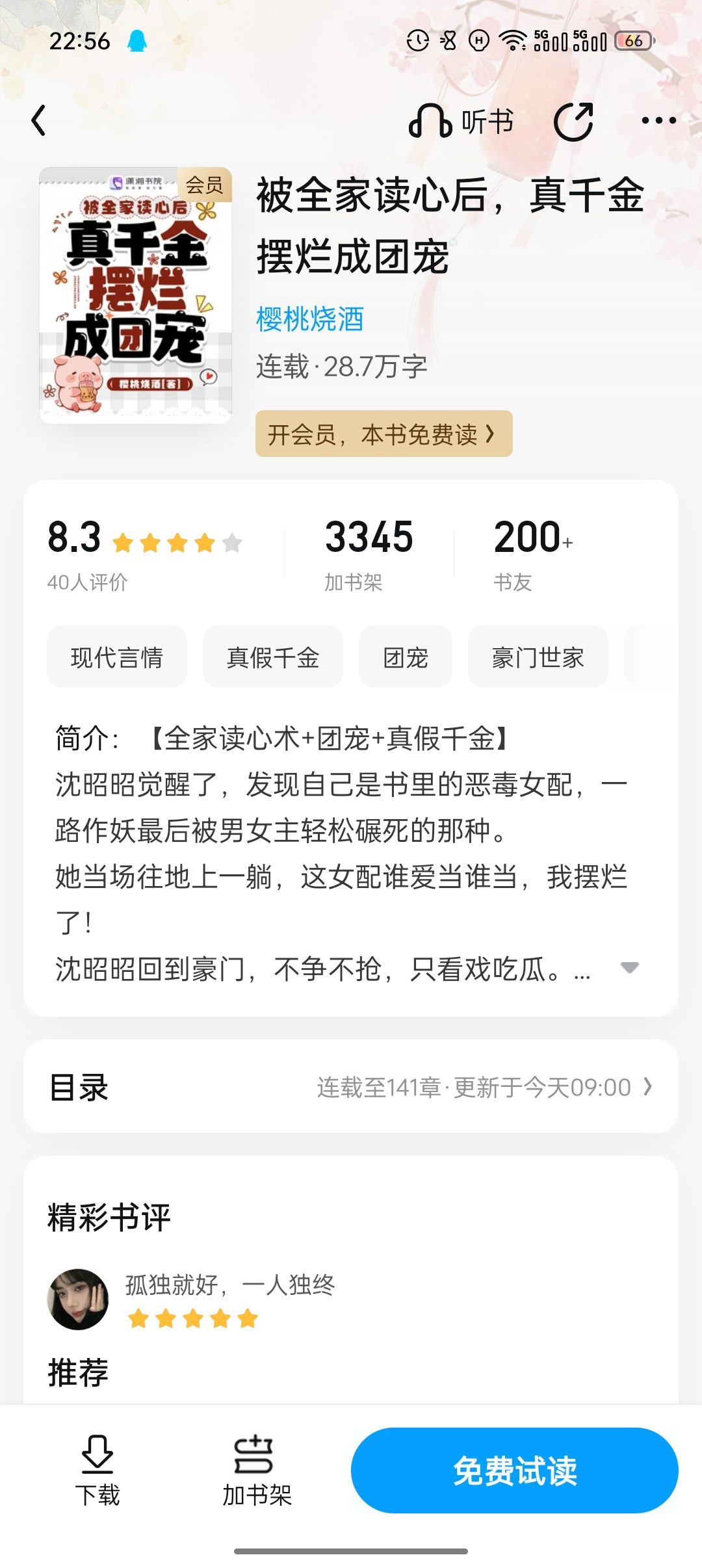This screenshot has height=1568, width=702.
Task: Add book to shelf with 加书架
Action: 256,1470
